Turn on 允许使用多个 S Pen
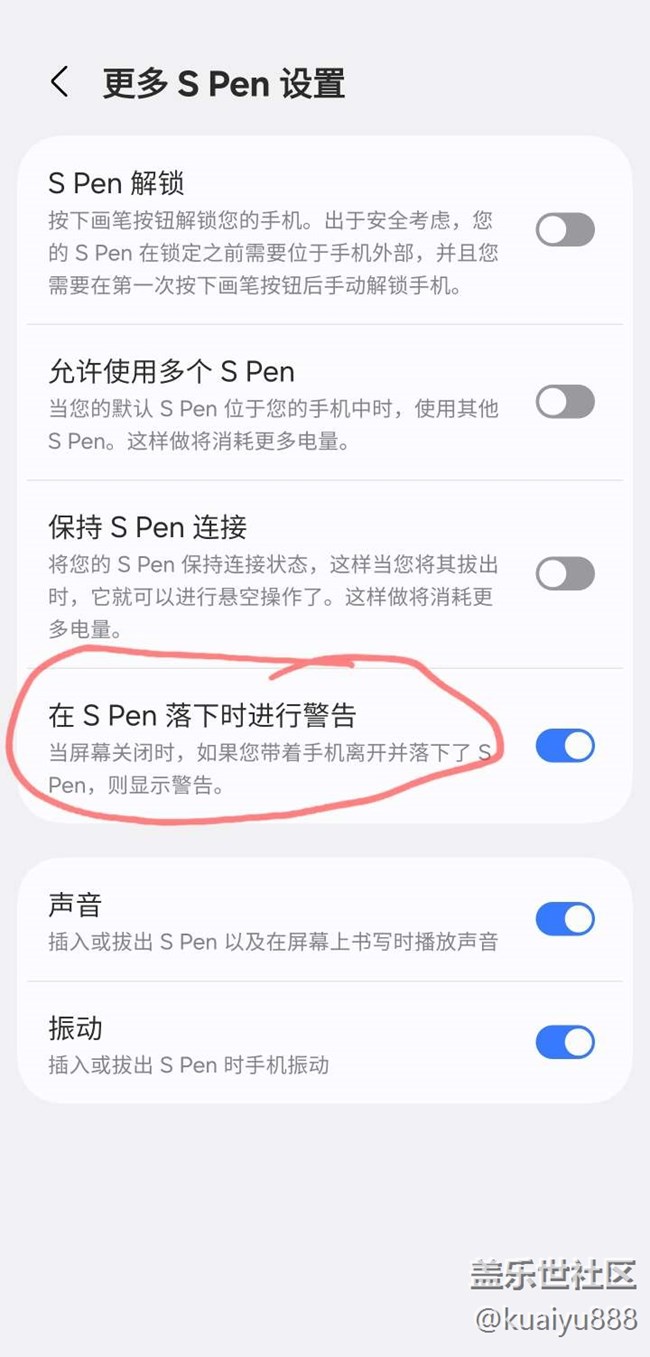Screen dimensions: 650x1357 click(565, 402)
